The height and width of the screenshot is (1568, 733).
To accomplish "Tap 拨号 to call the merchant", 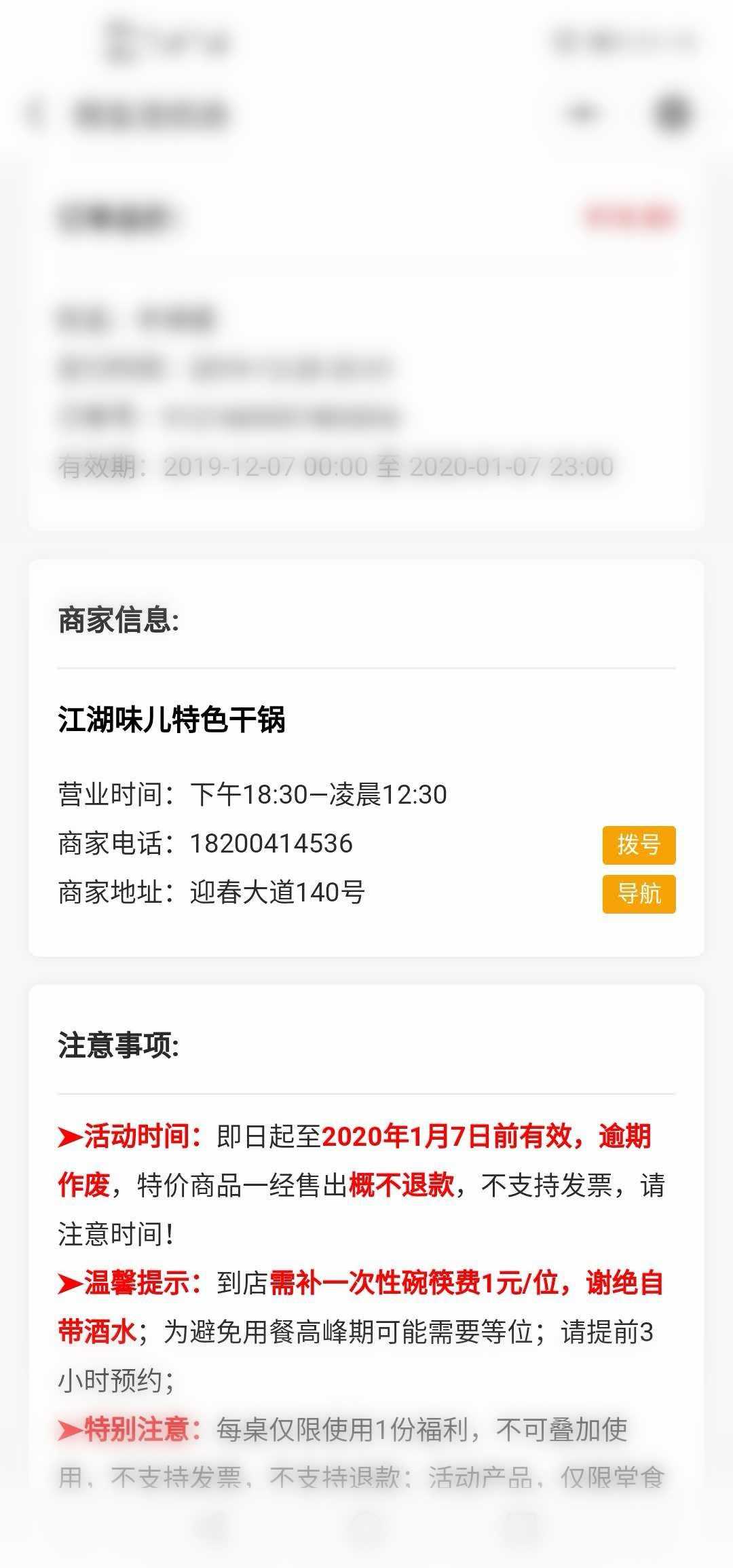I will point(639,845).
